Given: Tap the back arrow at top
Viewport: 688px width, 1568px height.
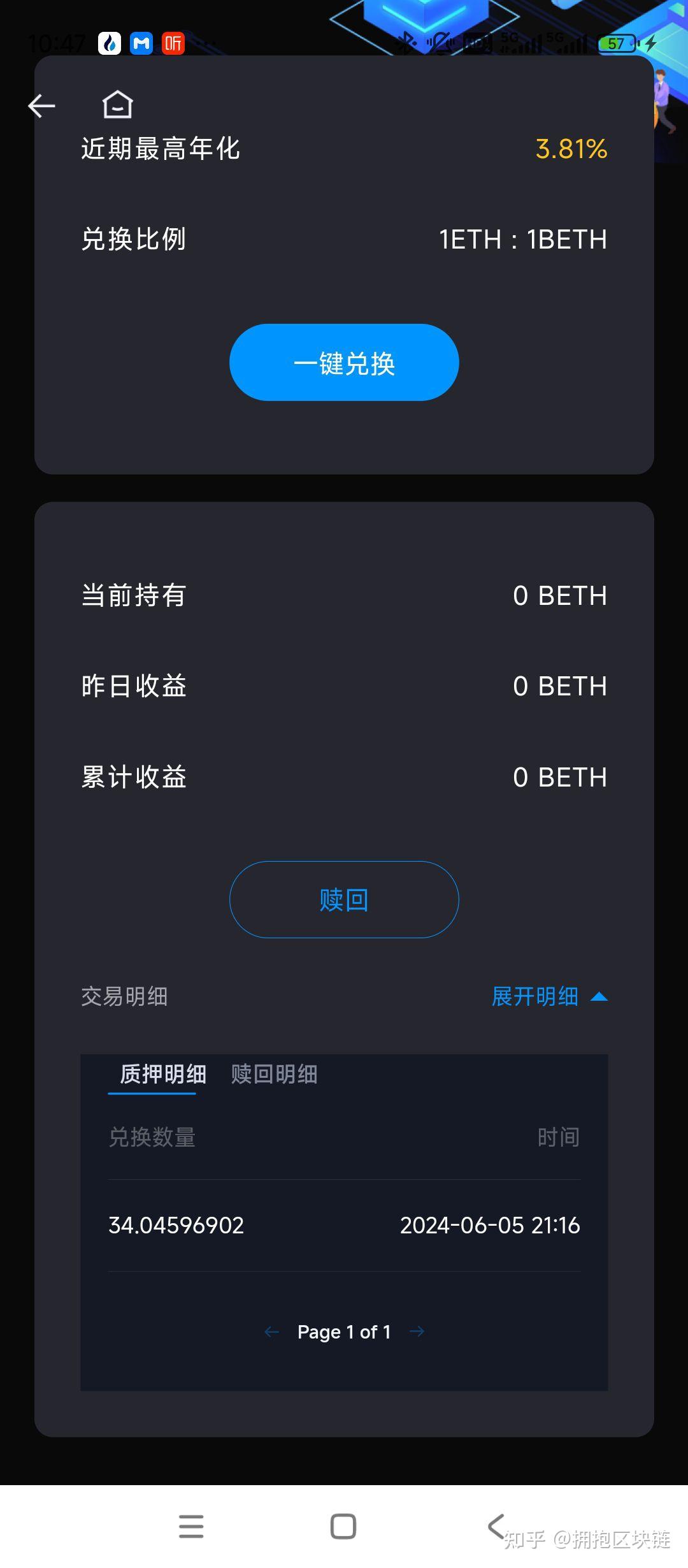Looking at the screenshot, I should [42, 106].
